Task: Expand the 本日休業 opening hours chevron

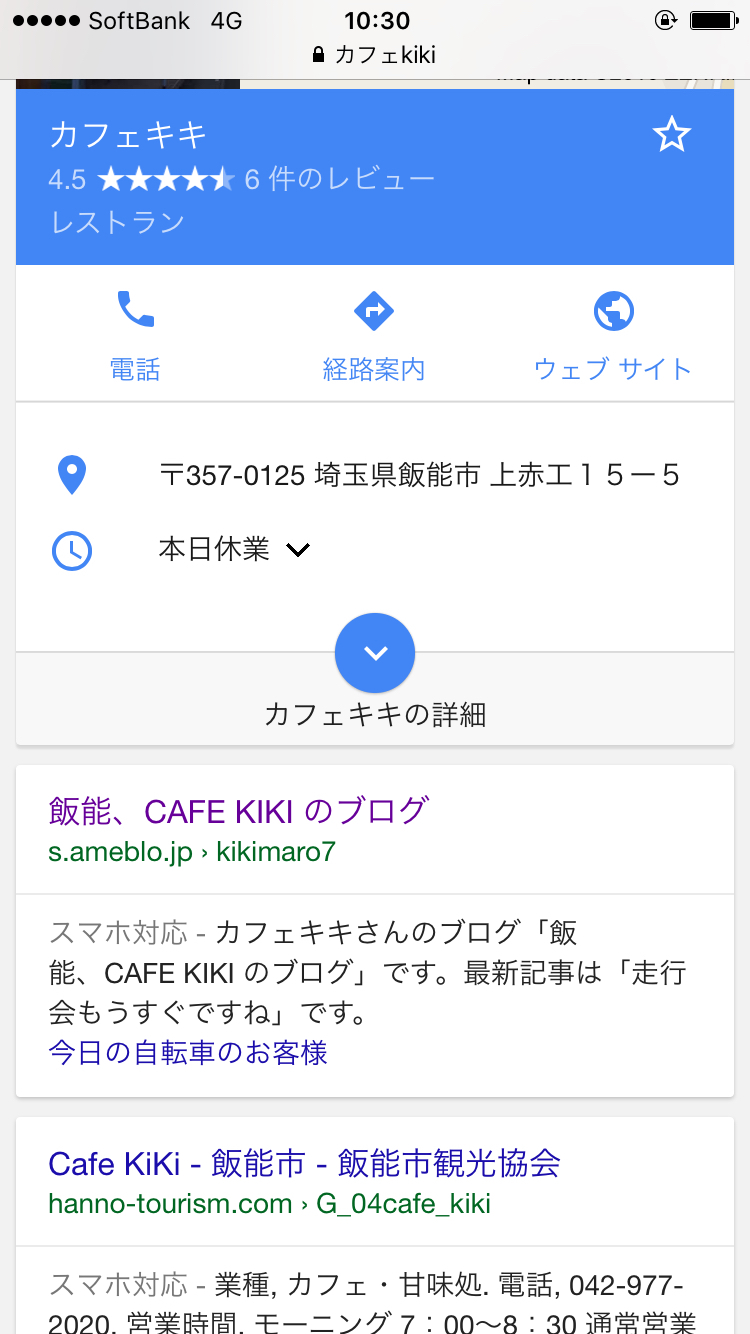Action: tap(298, 550)
